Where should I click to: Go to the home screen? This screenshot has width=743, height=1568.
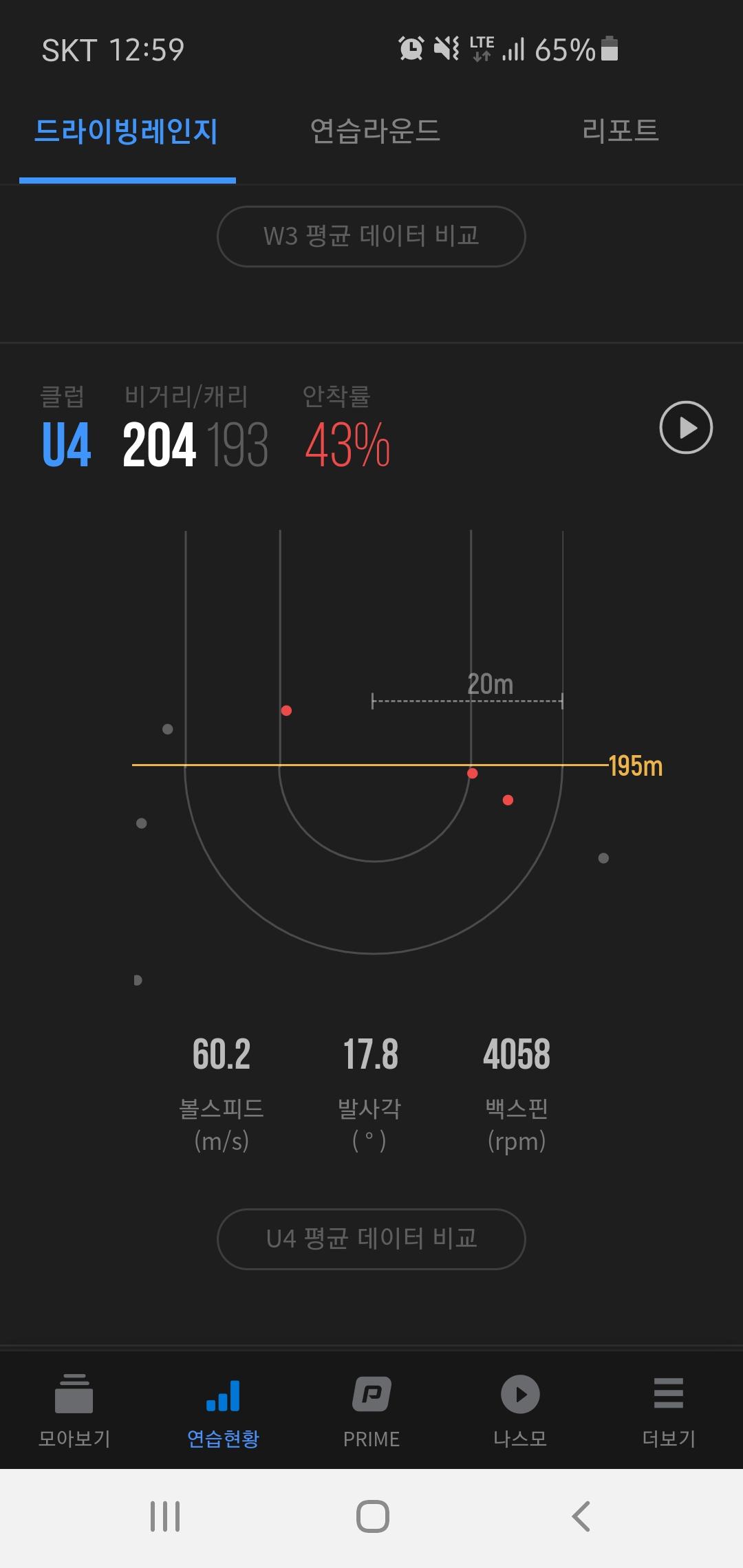click(373, 1516)
